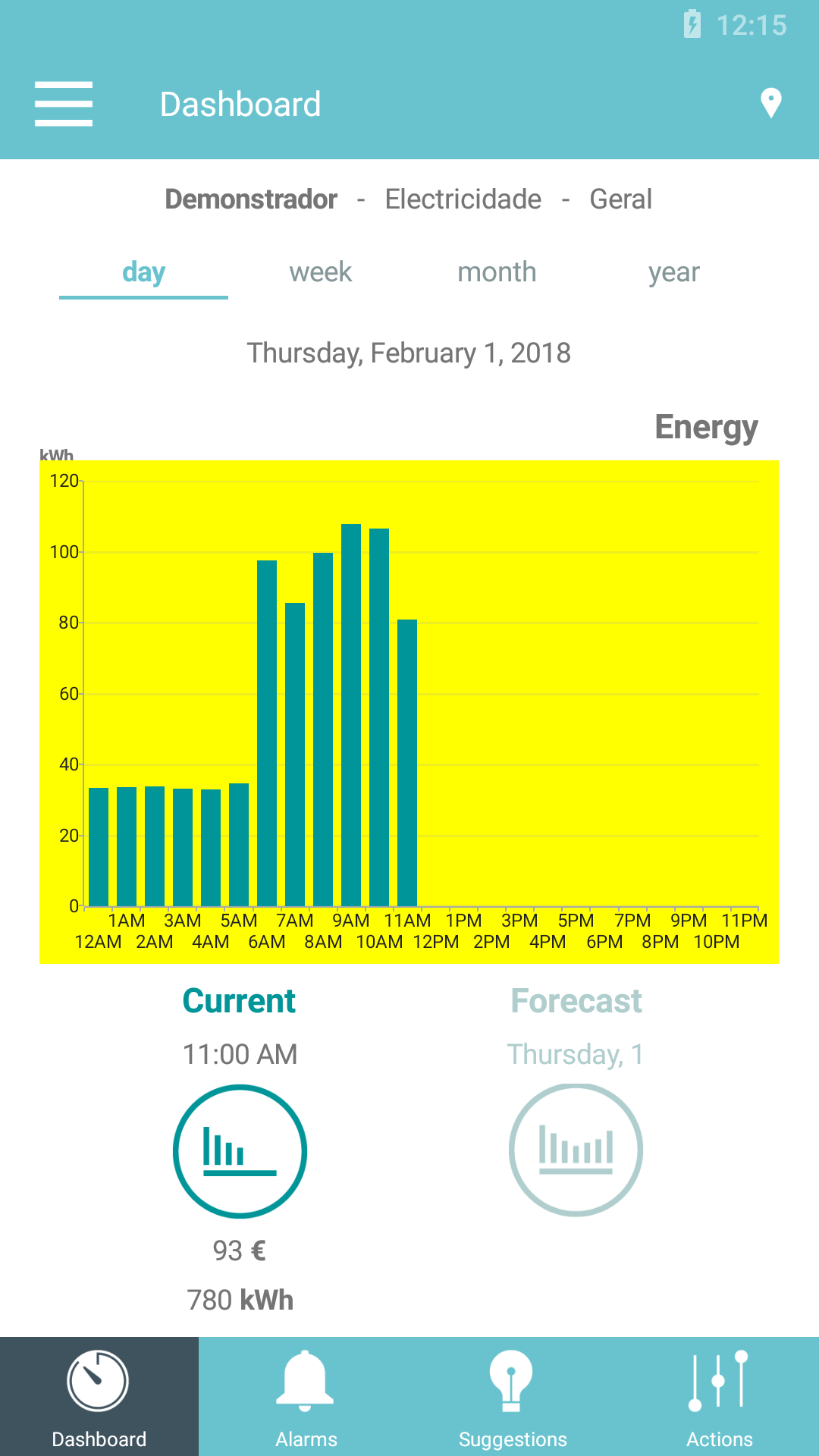Open the Suggestions tab
The width and height of the screenshot is (819, 1456).
[x=513, y=1397]
